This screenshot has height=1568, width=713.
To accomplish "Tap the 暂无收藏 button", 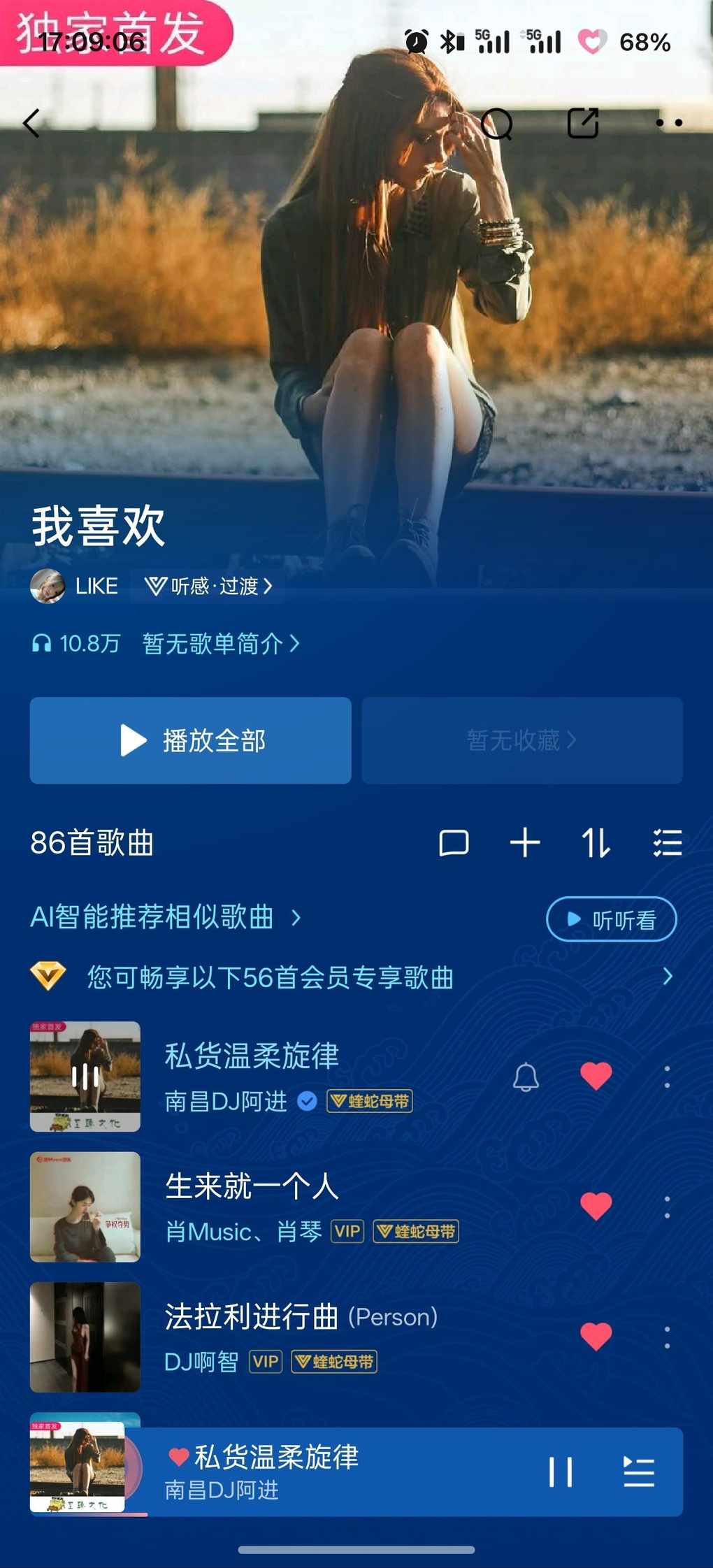I will 522,740.
